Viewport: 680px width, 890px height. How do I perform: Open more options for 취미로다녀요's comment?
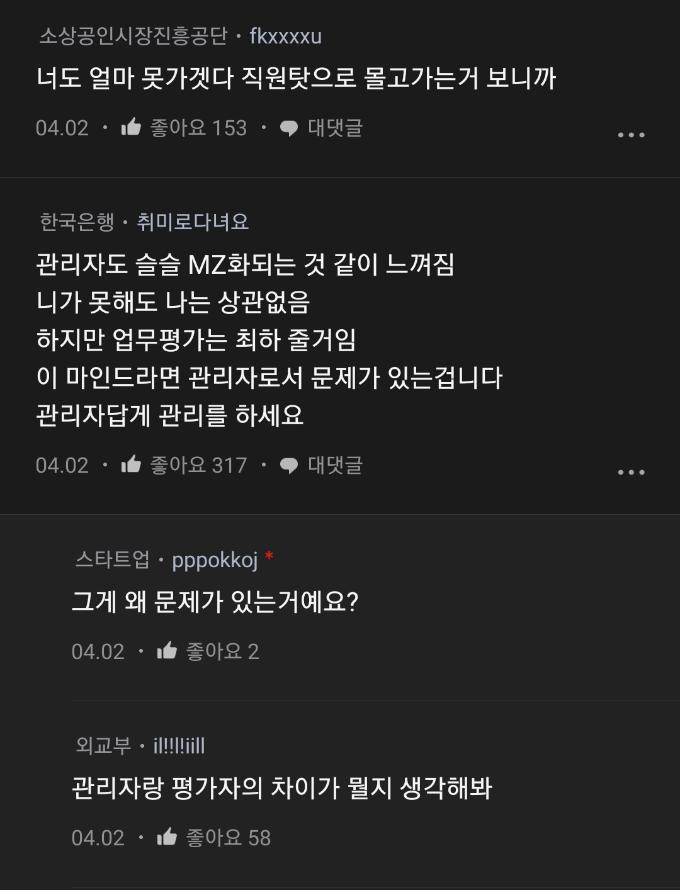[x=631, y=471]
